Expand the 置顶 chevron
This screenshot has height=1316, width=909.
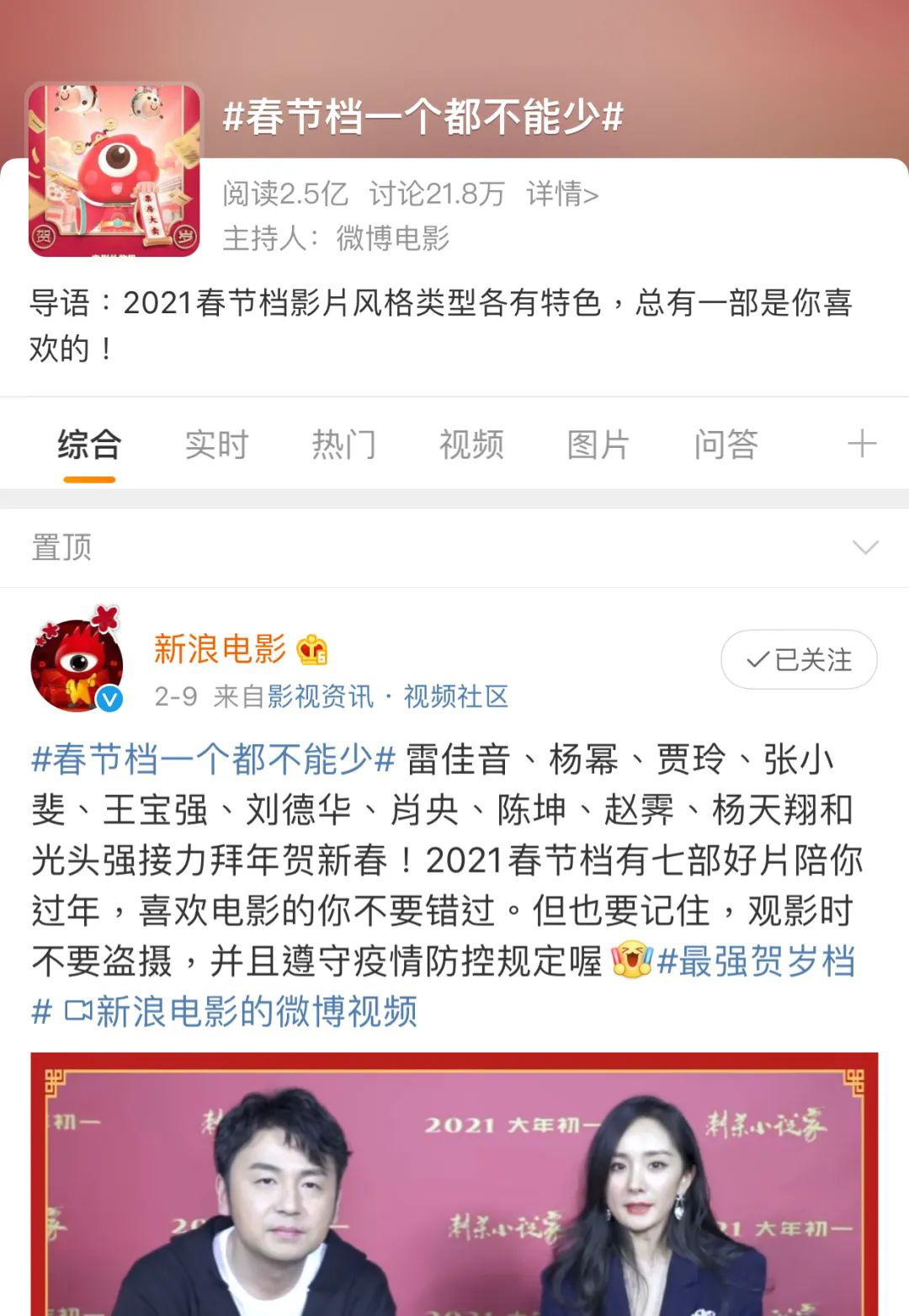[x=865, y=547]
